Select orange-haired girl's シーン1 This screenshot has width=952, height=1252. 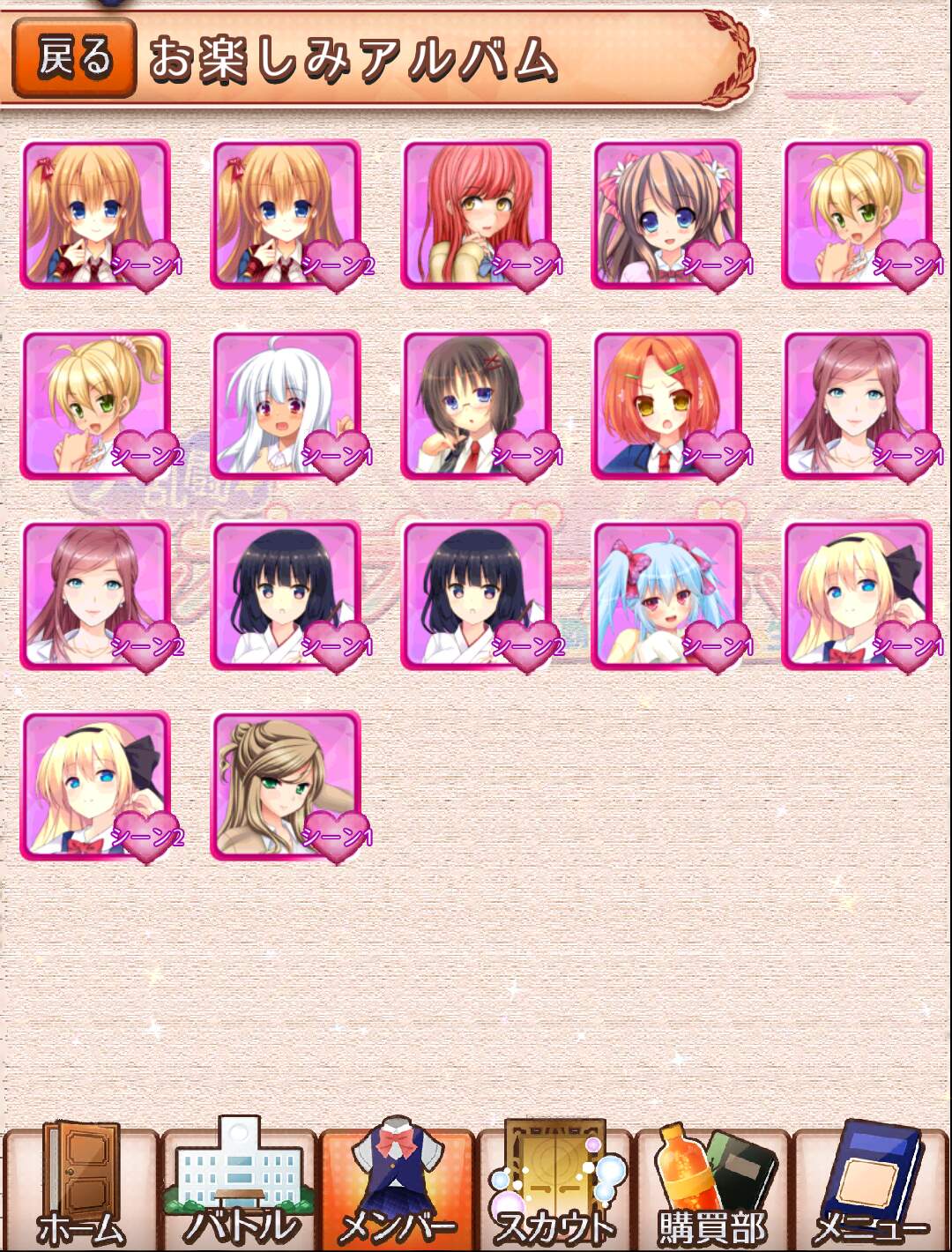point(667,405)
